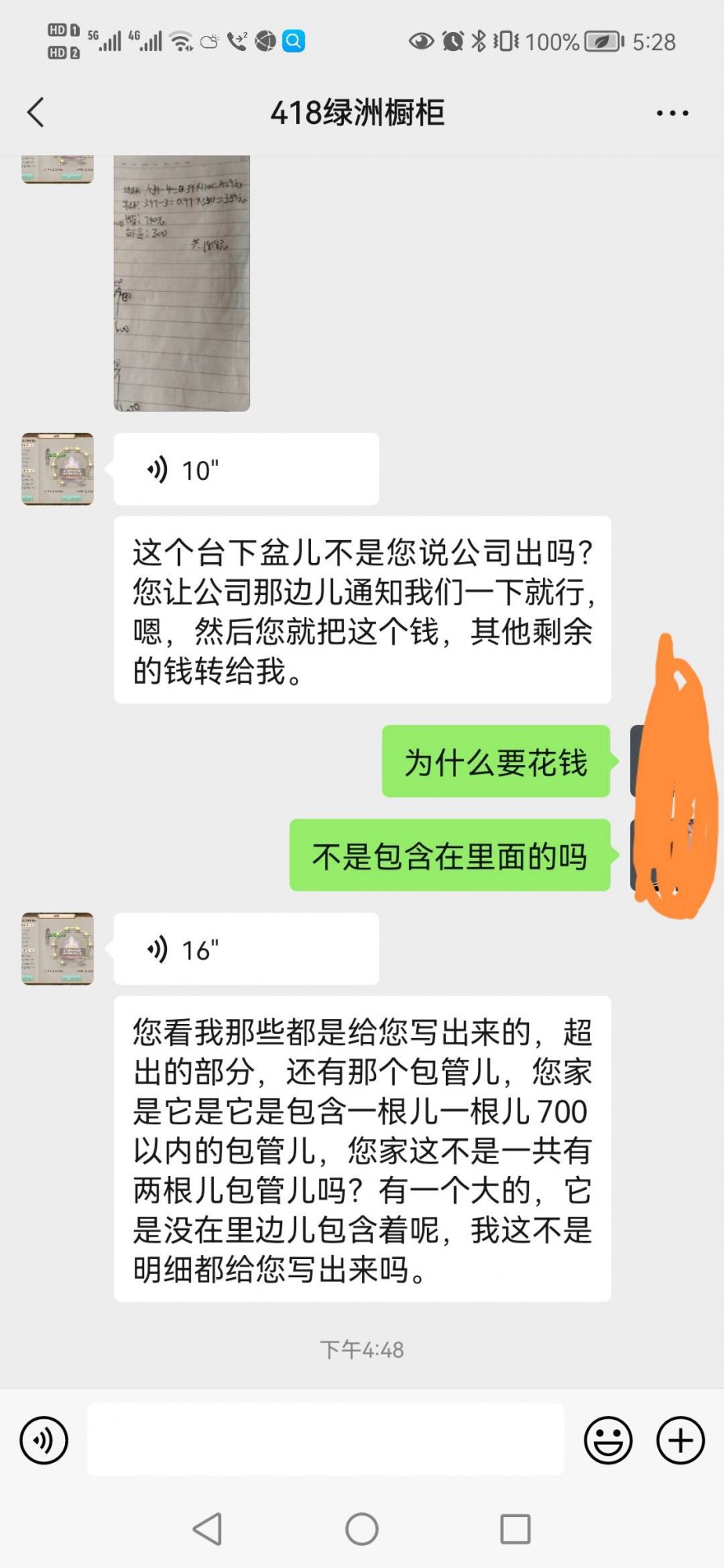Open the handwritten note photo
The image size is (724, 1568).
(182, 282)
